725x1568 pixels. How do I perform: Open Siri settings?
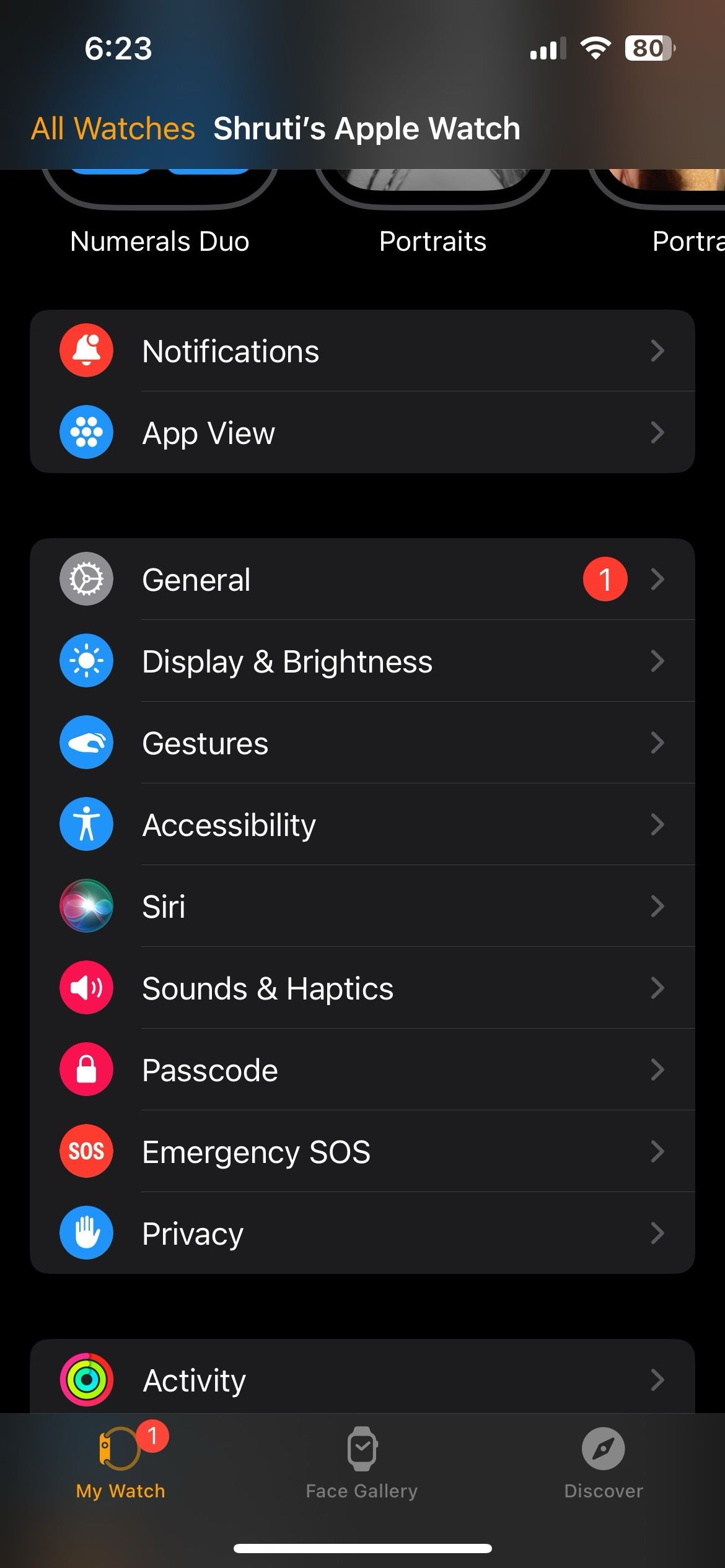(x=362, y=907)
